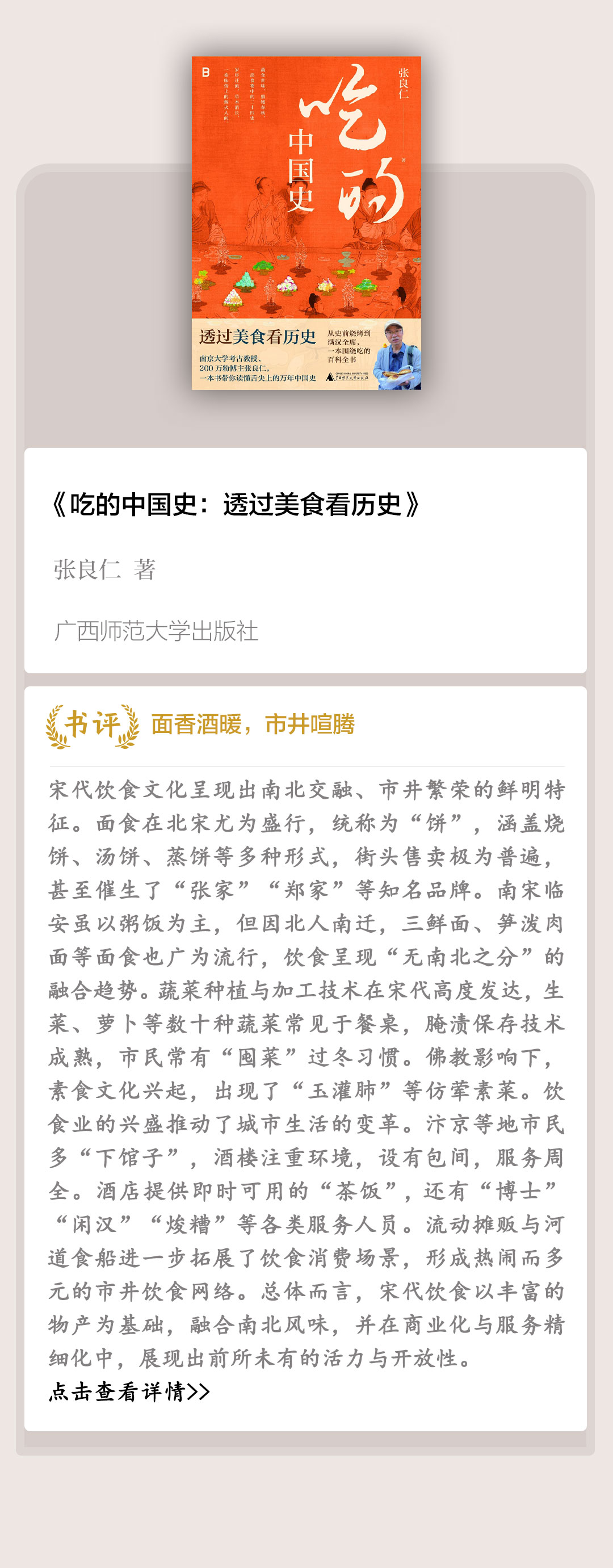Open the 点击查看详情 link under the review
613x1568 pixels.
pyautogui.click(x=129, y=1391)
